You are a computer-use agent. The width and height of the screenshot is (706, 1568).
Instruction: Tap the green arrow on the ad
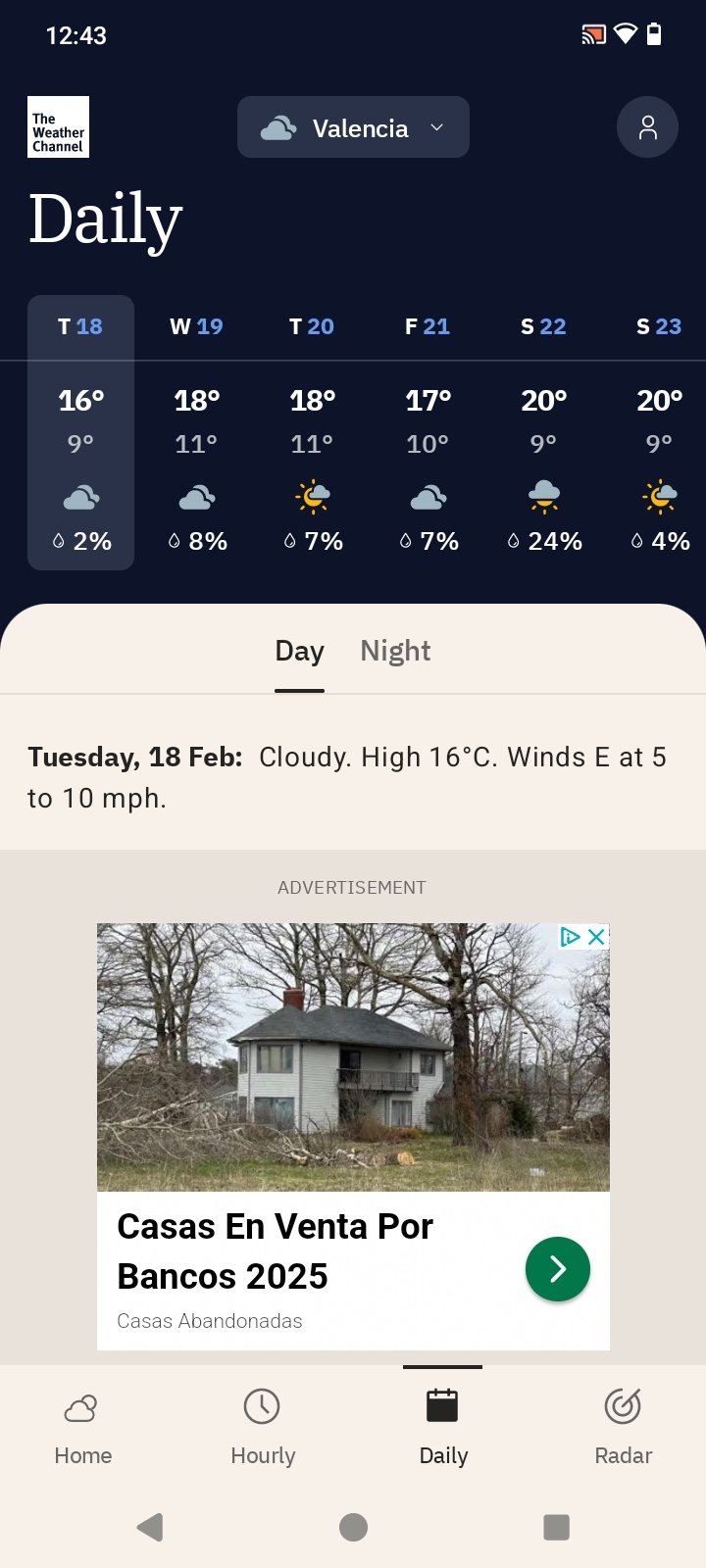click(x=558, y=1269)
